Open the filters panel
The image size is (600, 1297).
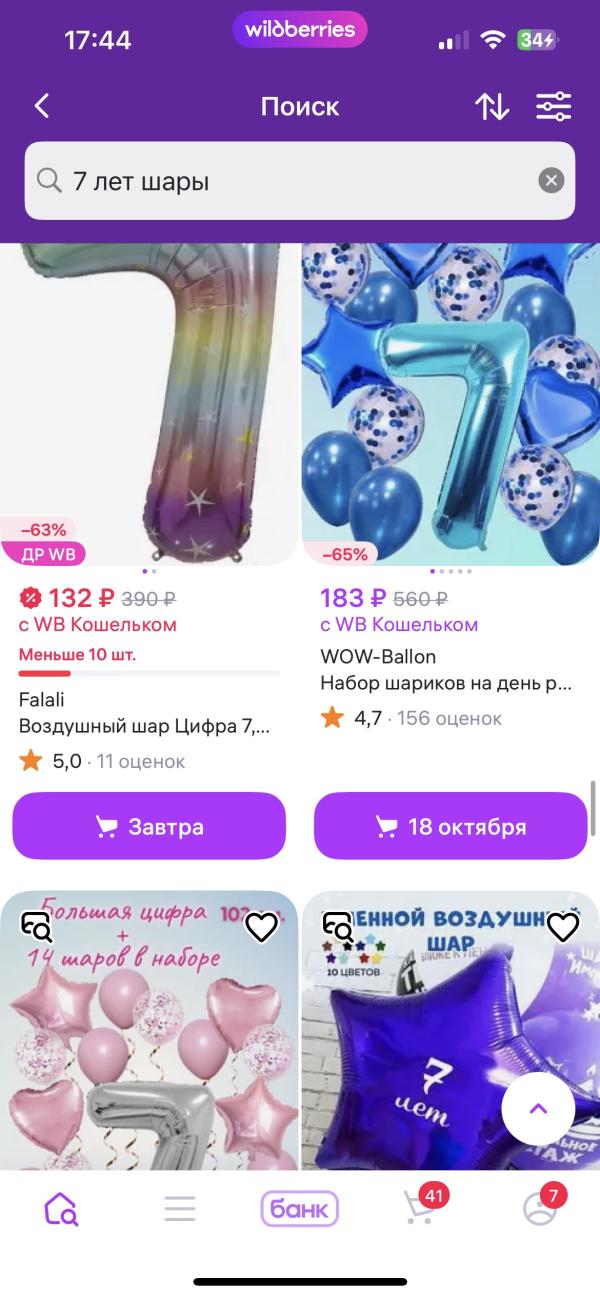pos(553,106)
